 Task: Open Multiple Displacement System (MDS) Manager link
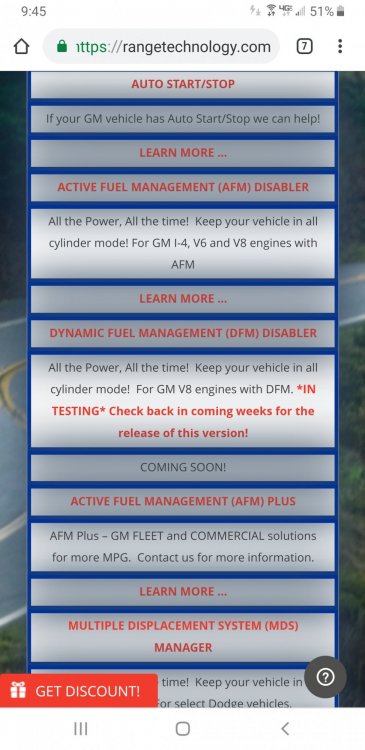point(183,637)
